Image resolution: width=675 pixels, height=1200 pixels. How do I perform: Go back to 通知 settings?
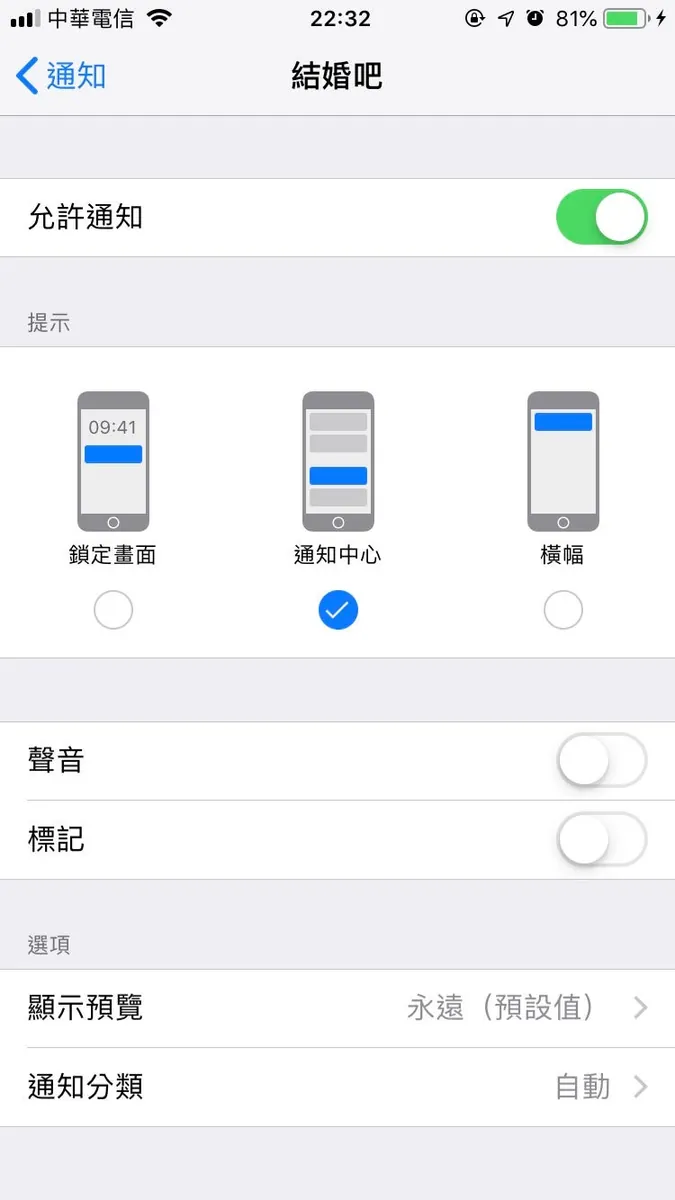click(62, 76)
